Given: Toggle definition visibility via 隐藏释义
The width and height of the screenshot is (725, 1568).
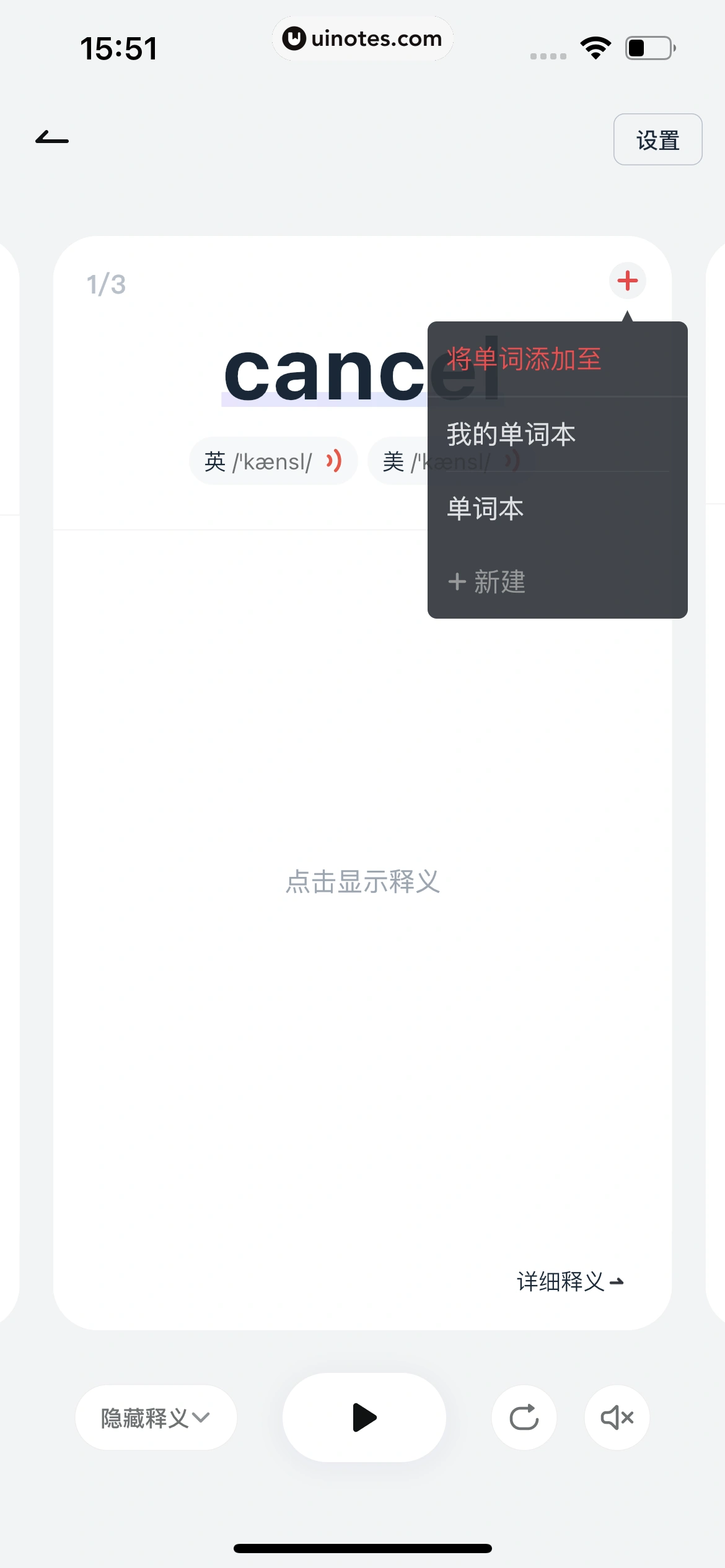Looking at the screenshot, I should [156, 1418].
